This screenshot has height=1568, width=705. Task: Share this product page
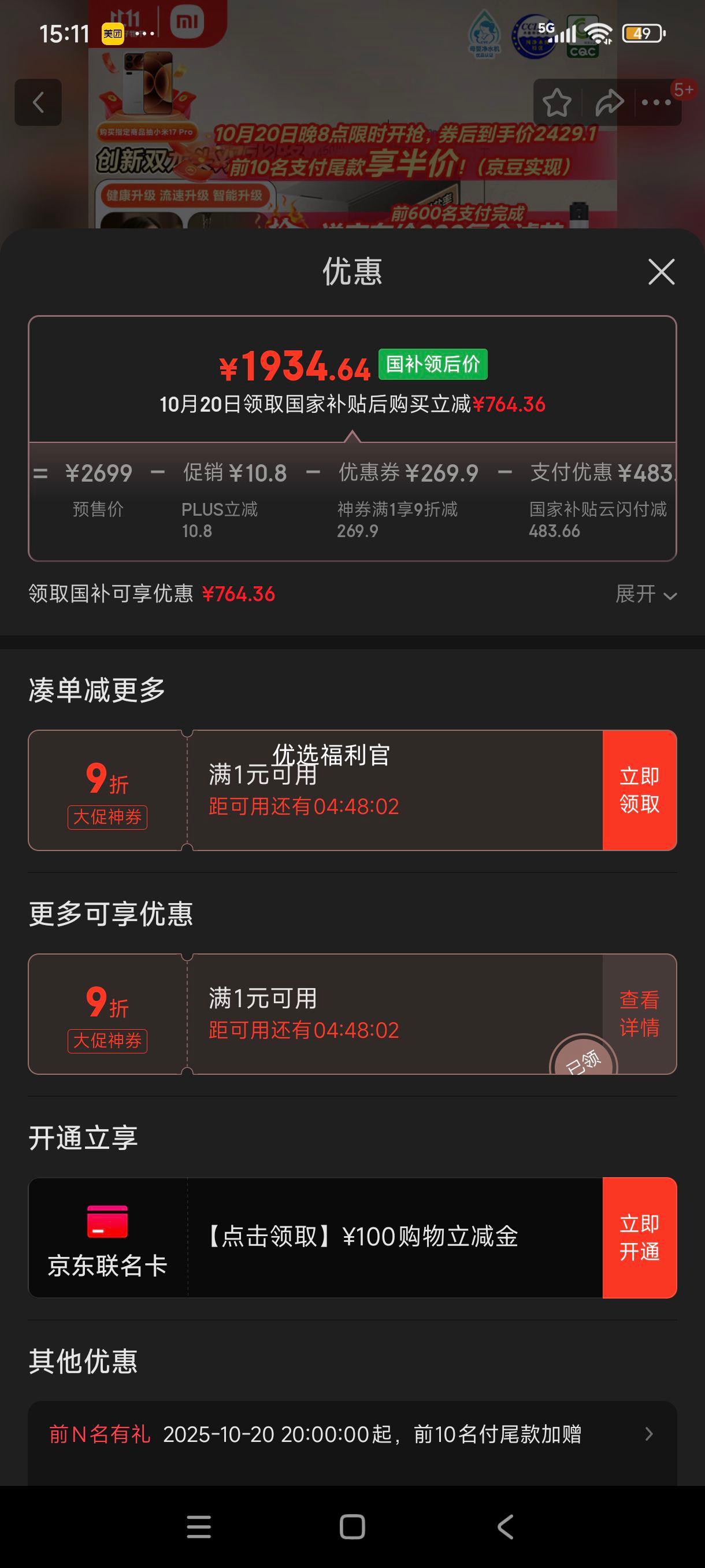[609, 102]
